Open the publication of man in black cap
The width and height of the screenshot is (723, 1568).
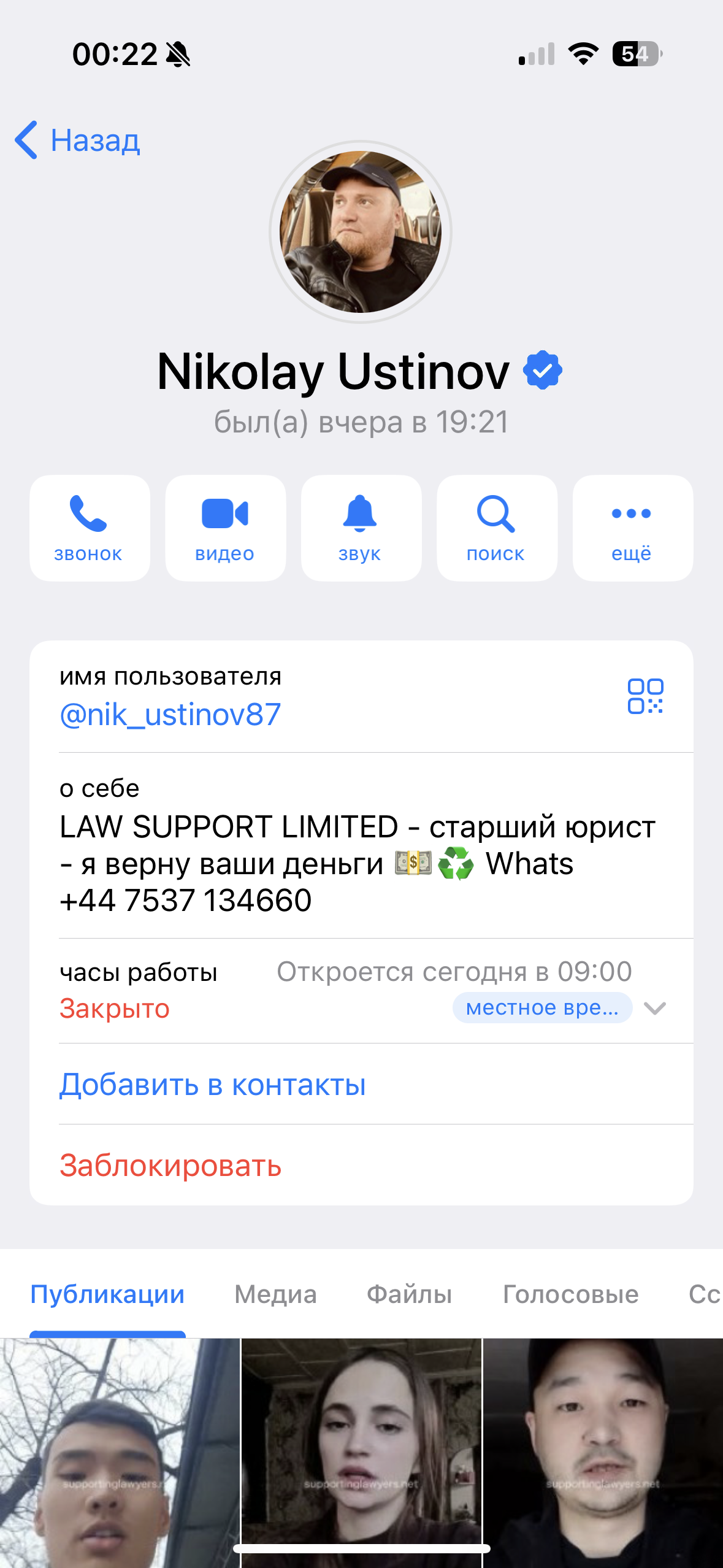click(x=603, y=1448)
